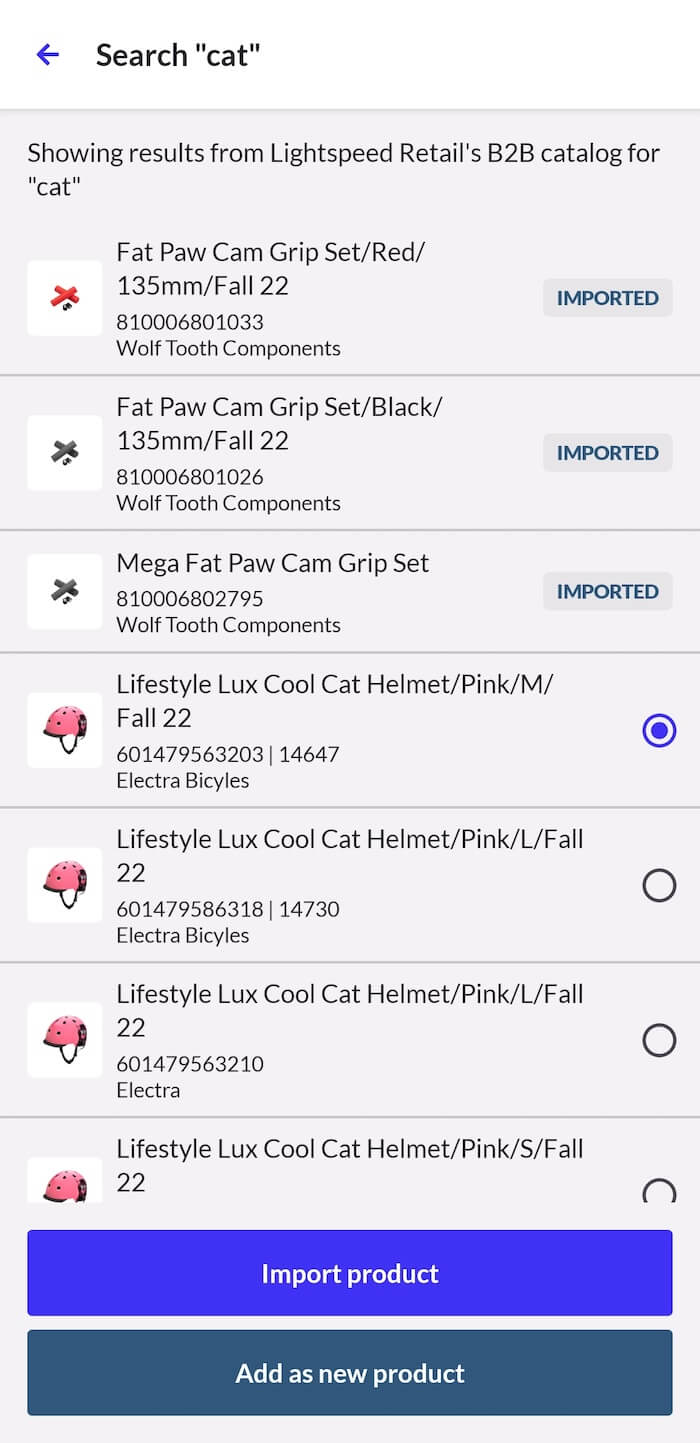Go back using the arrow icon
The height and width of the screenshot is (1443, 700).
coord(47,55)
